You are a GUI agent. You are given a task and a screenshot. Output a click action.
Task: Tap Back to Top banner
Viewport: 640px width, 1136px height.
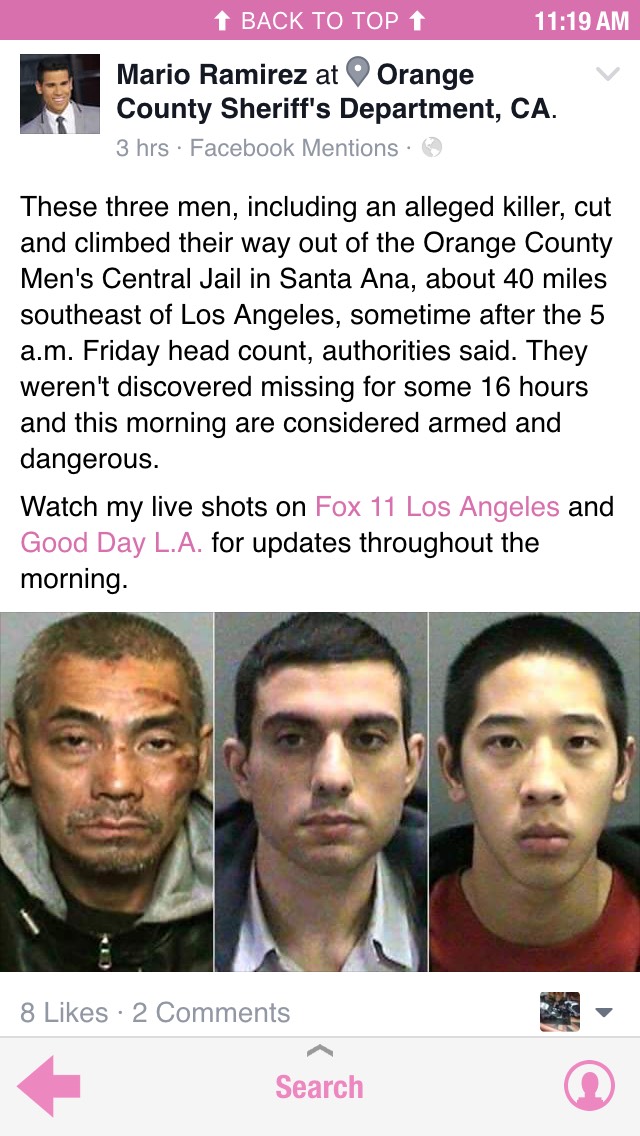(320, 20)
